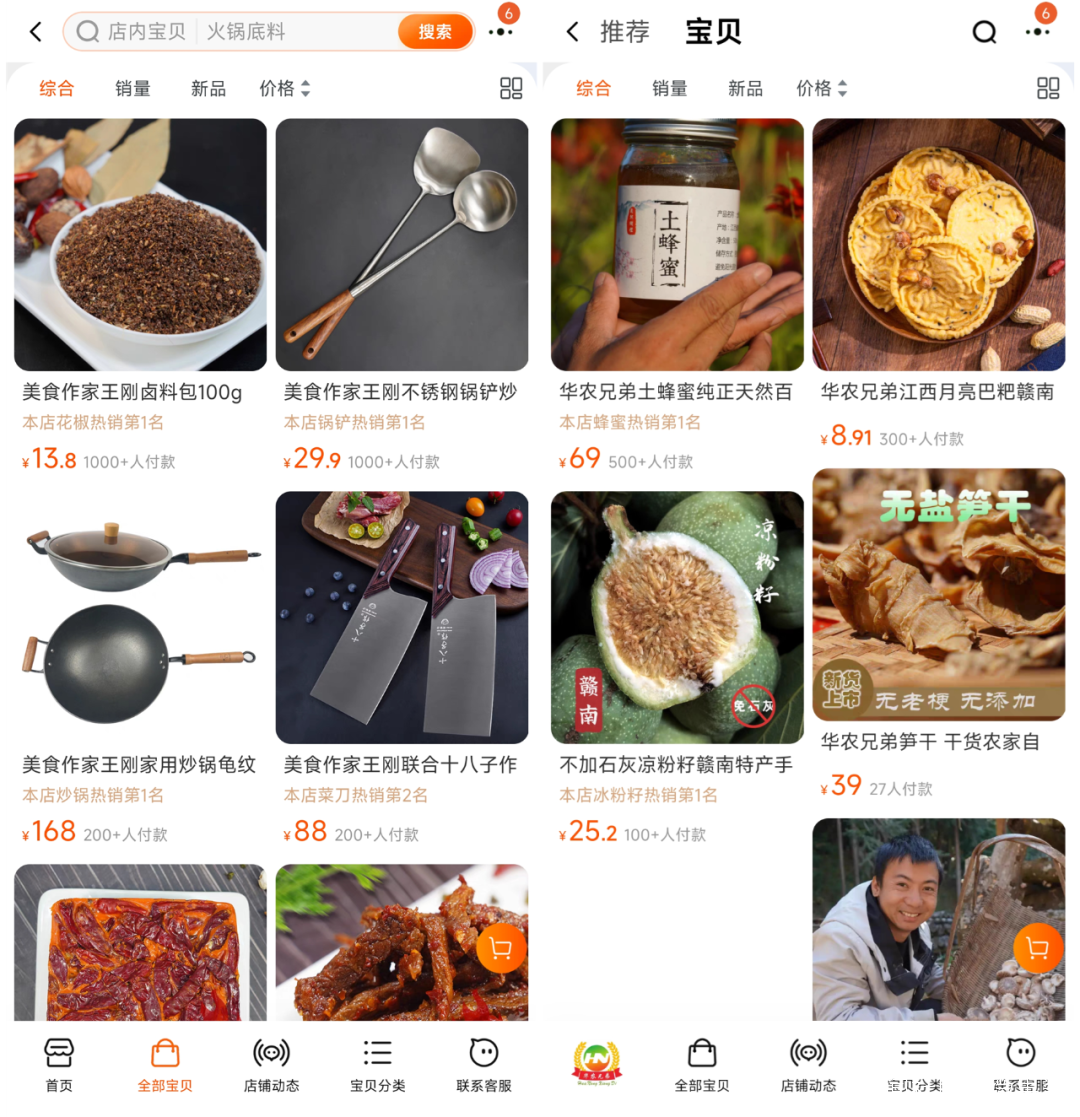The width and height of the screenshot is (1080, 1117).
Task: Go to the 首页 store tab
Action: coord(59,1065)
